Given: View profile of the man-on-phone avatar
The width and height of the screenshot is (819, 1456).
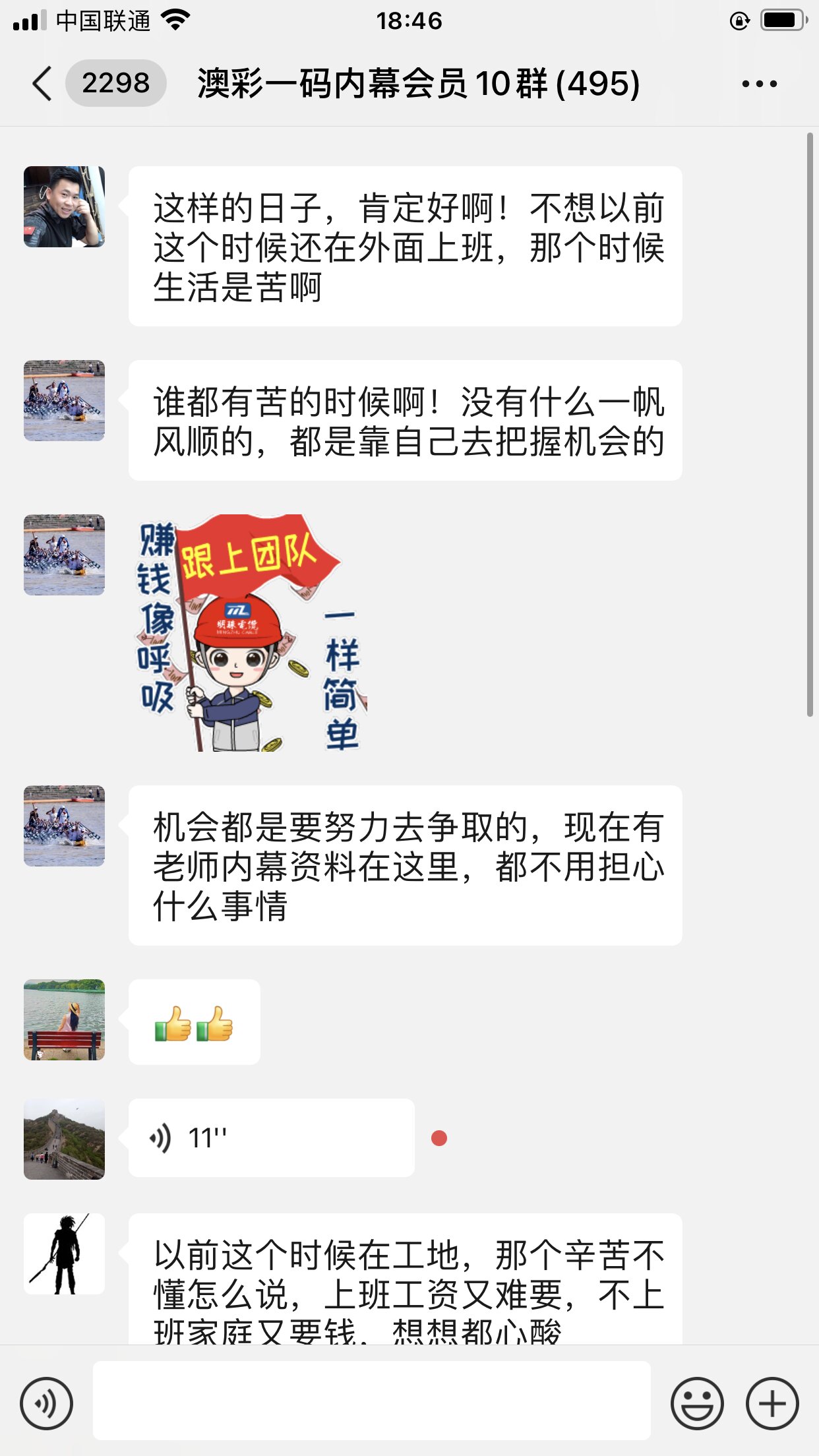Looking at the screenshot, I should (64, 206).
